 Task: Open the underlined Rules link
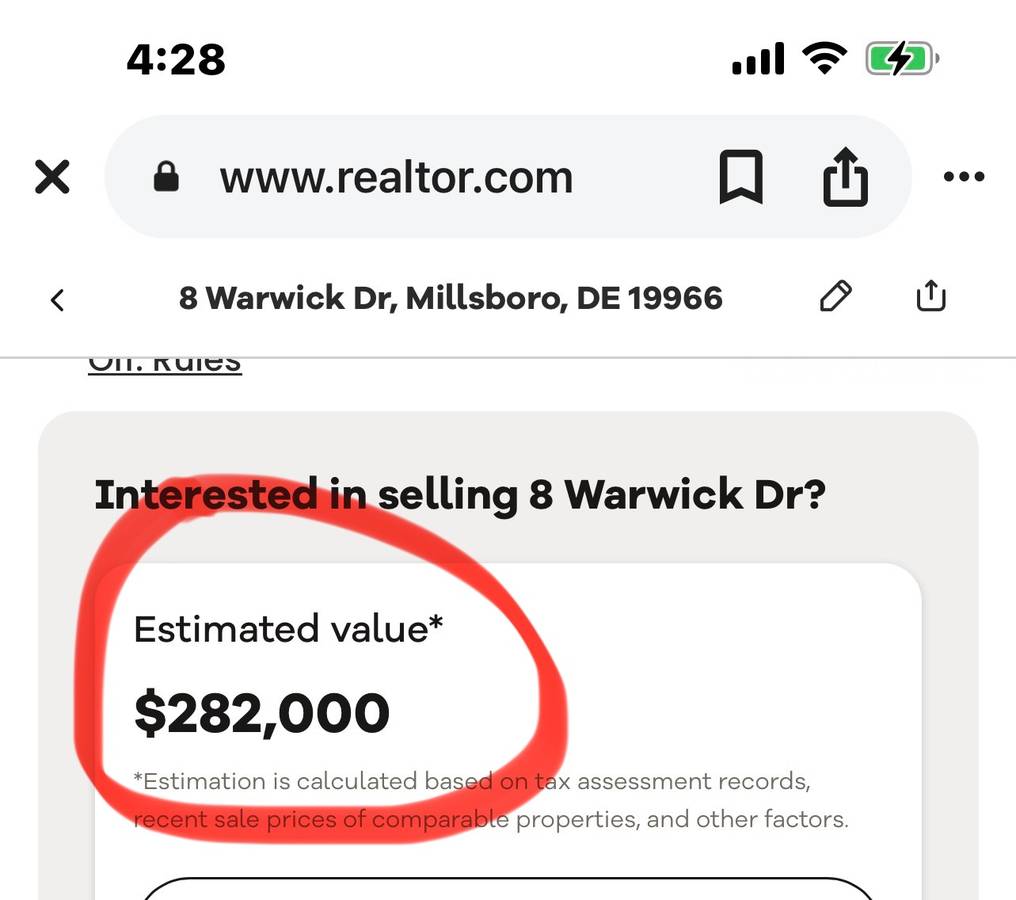pyautogui.click(x=165, y=362)
